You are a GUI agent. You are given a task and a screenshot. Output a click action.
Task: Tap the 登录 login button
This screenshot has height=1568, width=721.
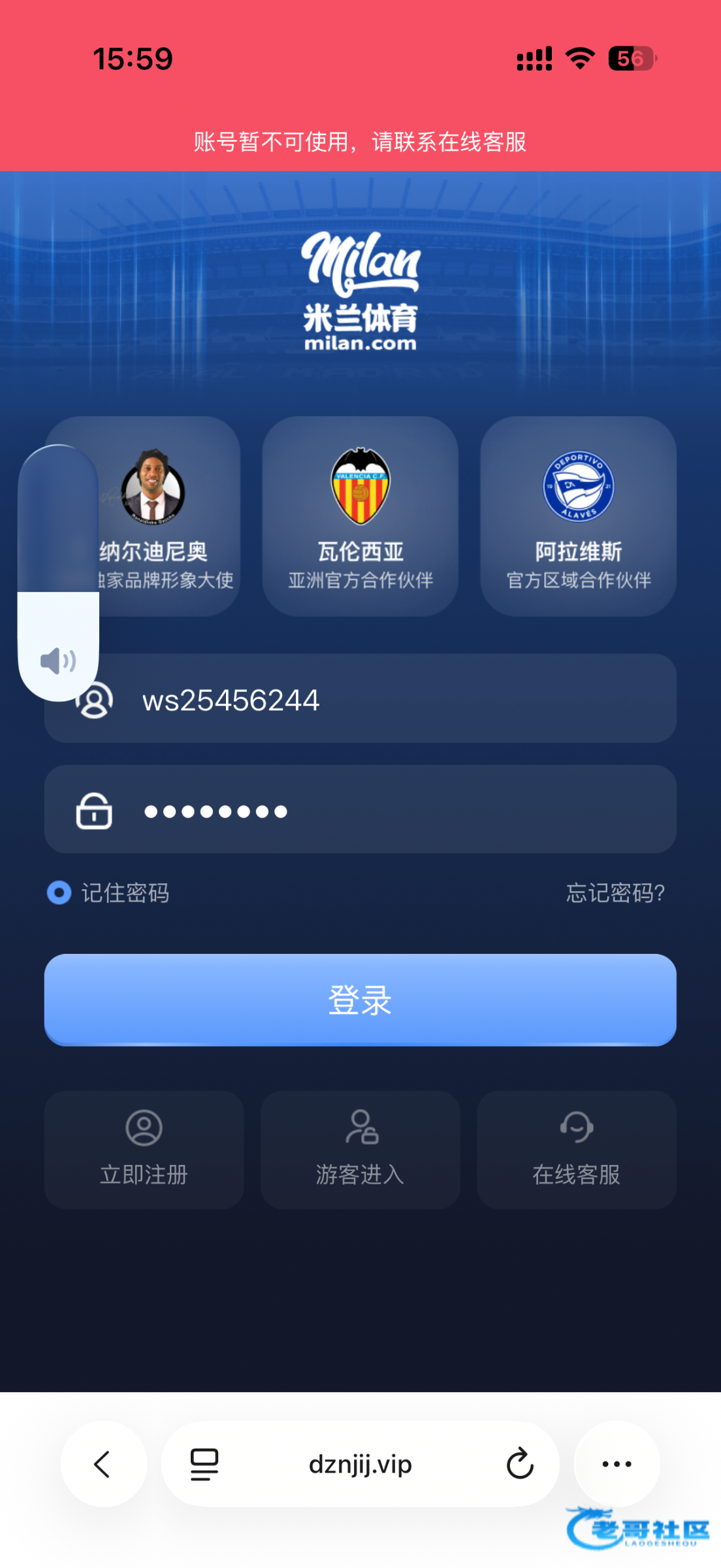coord(360,1000)
